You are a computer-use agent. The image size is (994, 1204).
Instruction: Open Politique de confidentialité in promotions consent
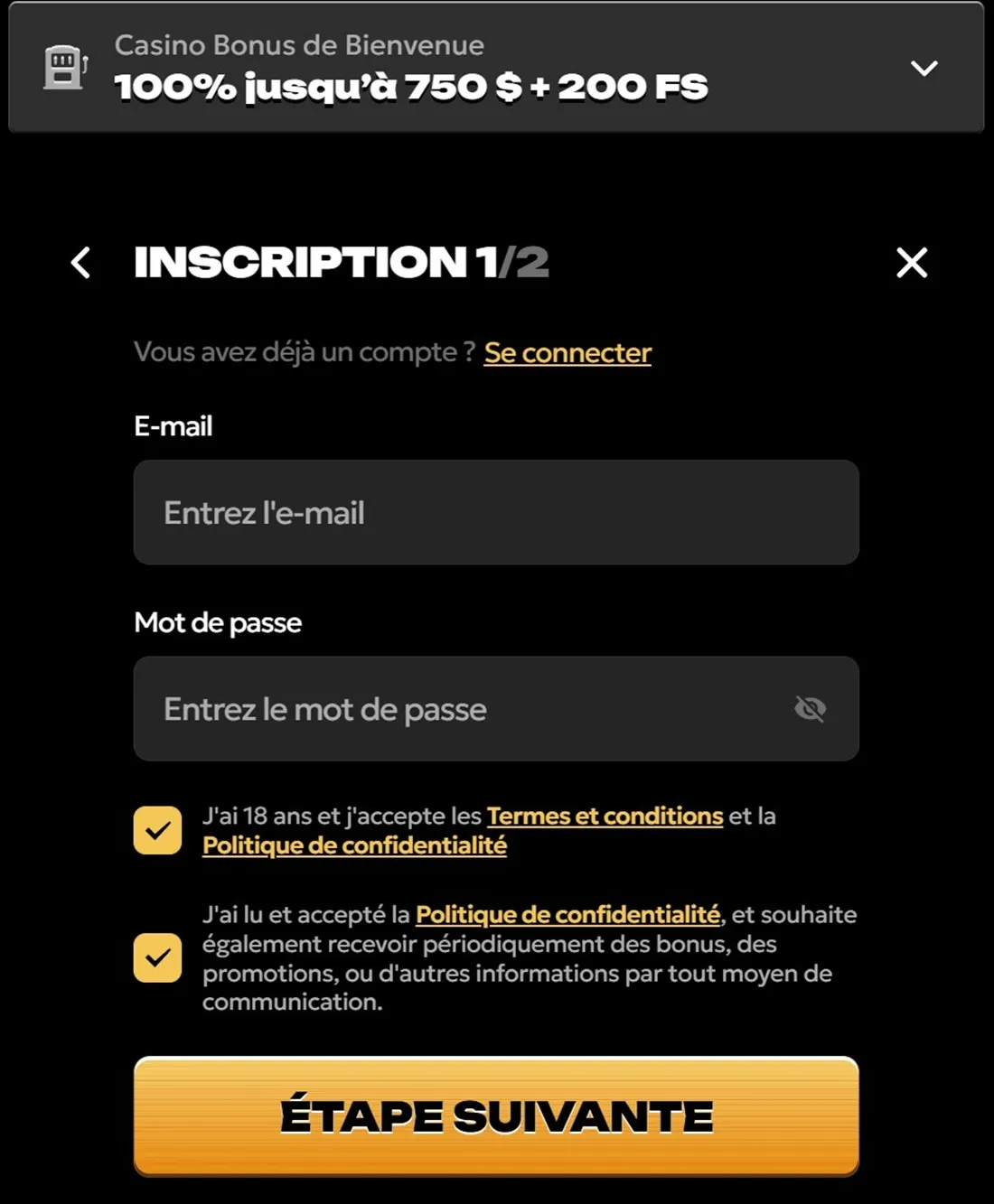coord(567,914)
